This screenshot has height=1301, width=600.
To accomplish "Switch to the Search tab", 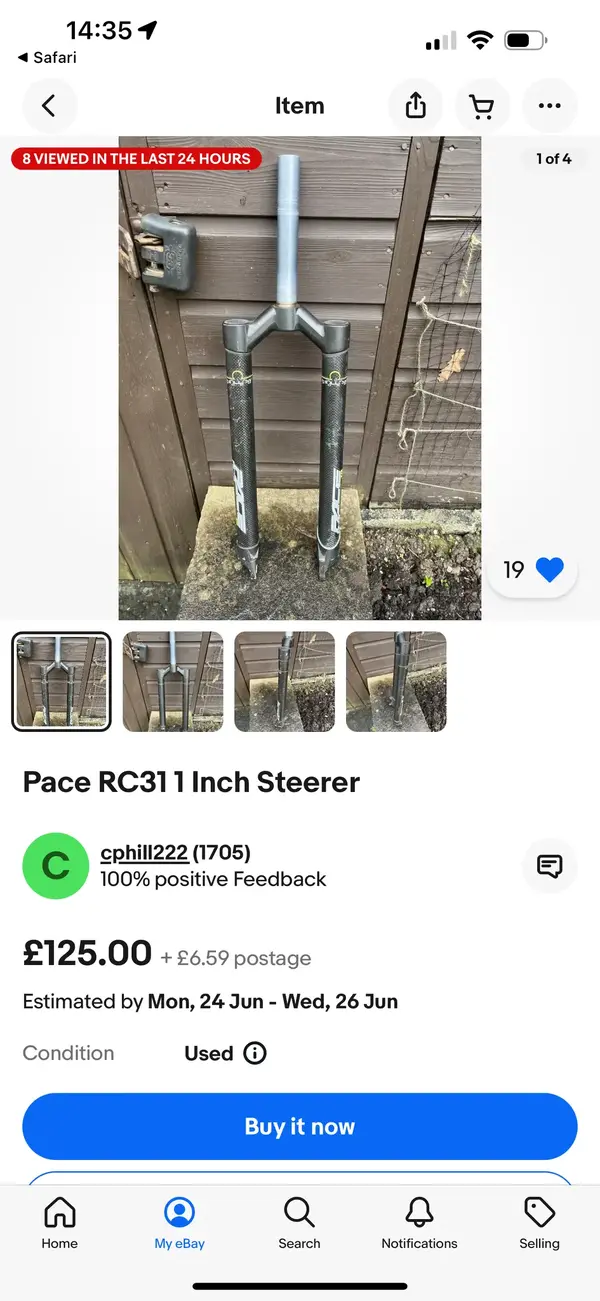I will pyautogui.click(x=299, y=1223).
